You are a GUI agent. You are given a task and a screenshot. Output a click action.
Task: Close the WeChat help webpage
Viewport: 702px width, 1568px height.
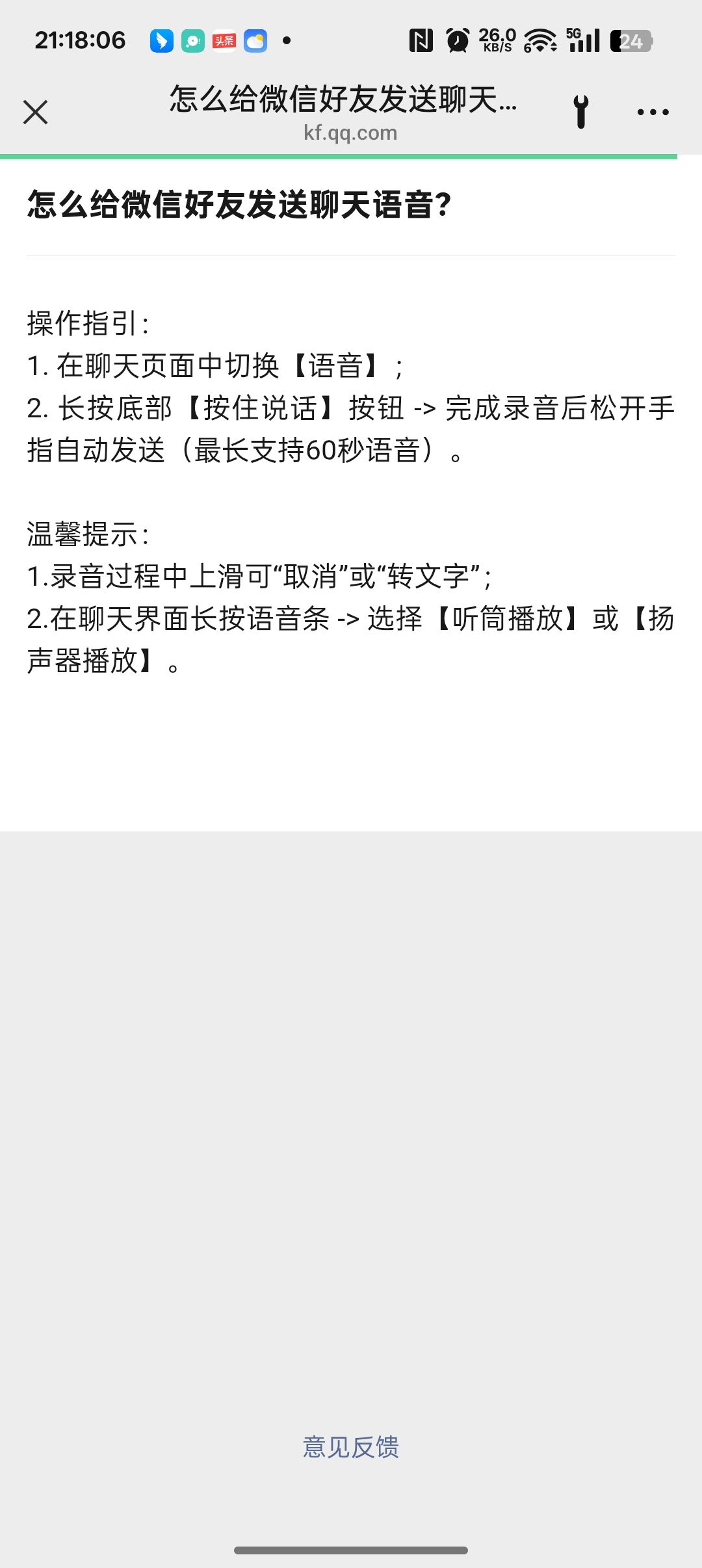(36, 112)
